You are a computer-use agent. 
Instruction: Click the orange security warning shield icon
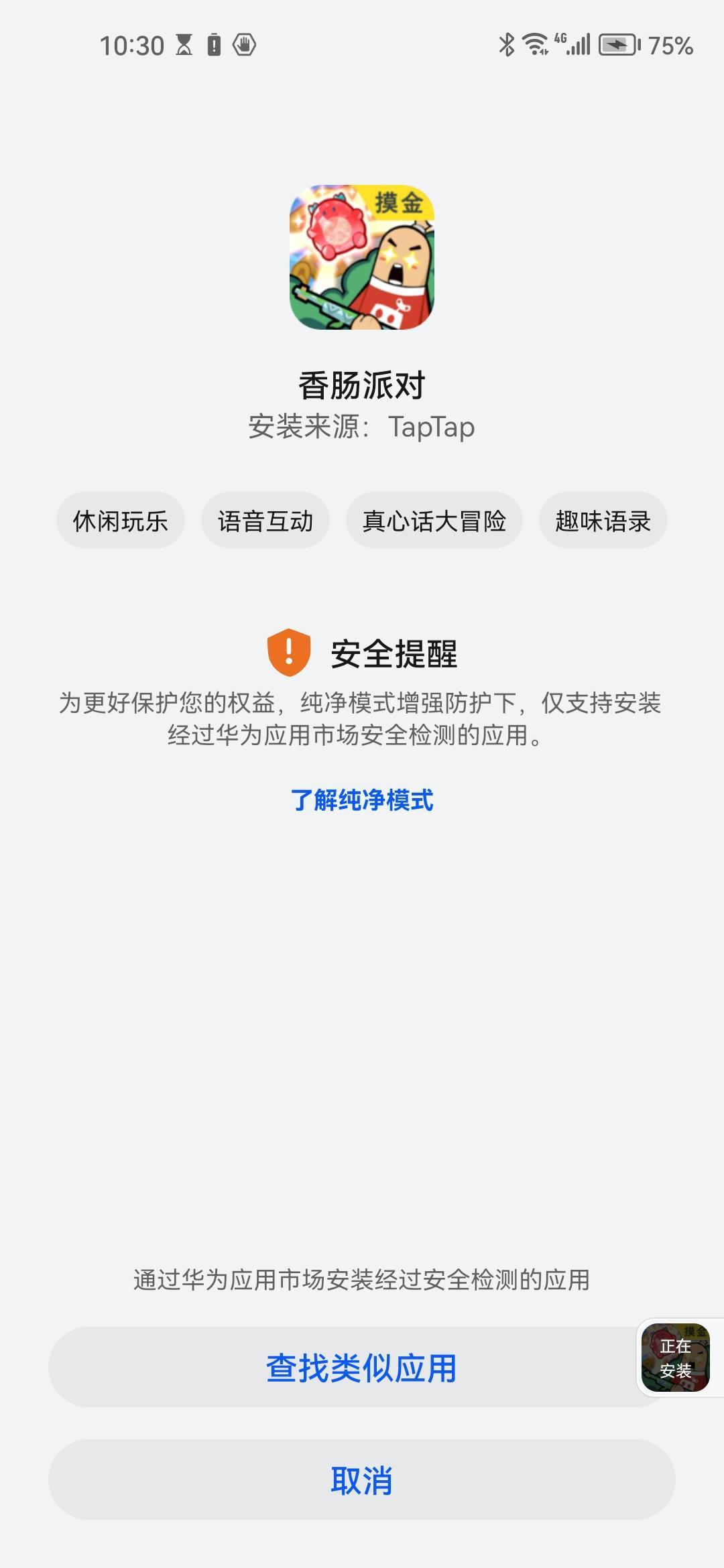(290, 651)
